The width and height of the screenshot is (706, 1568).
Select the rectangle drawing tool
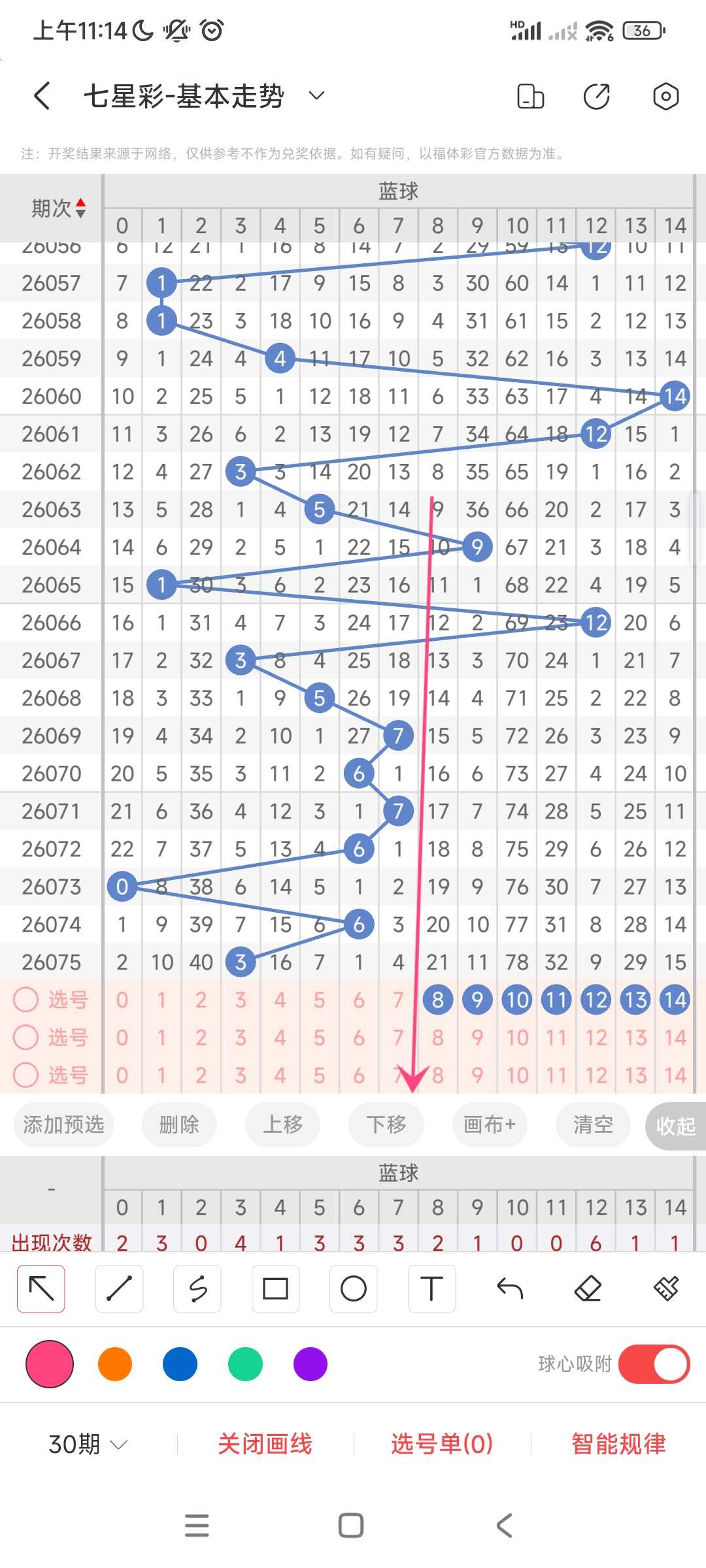coord(275,1288)
